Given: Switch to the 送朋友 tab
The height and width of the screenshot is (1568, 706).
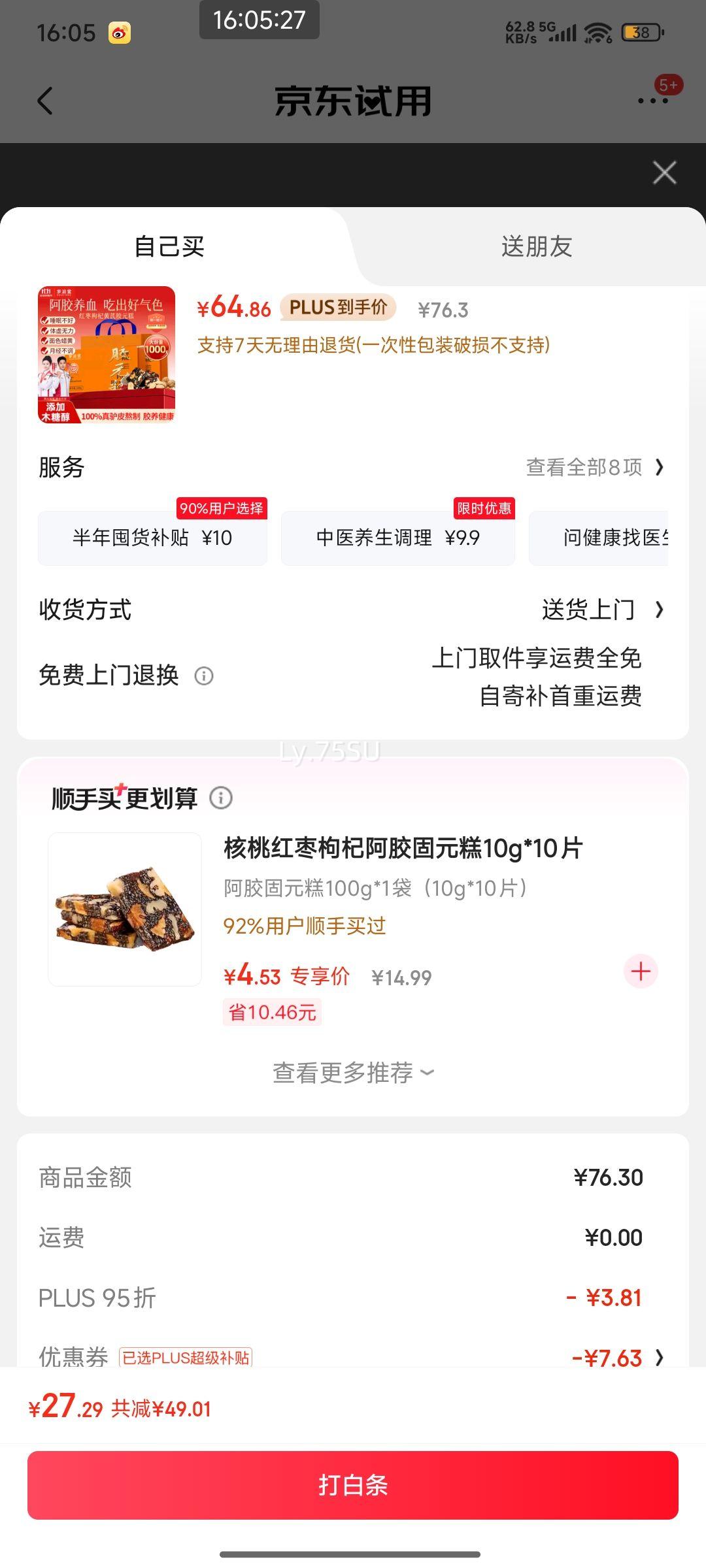Looking at the screenshot, I should 536,247.
